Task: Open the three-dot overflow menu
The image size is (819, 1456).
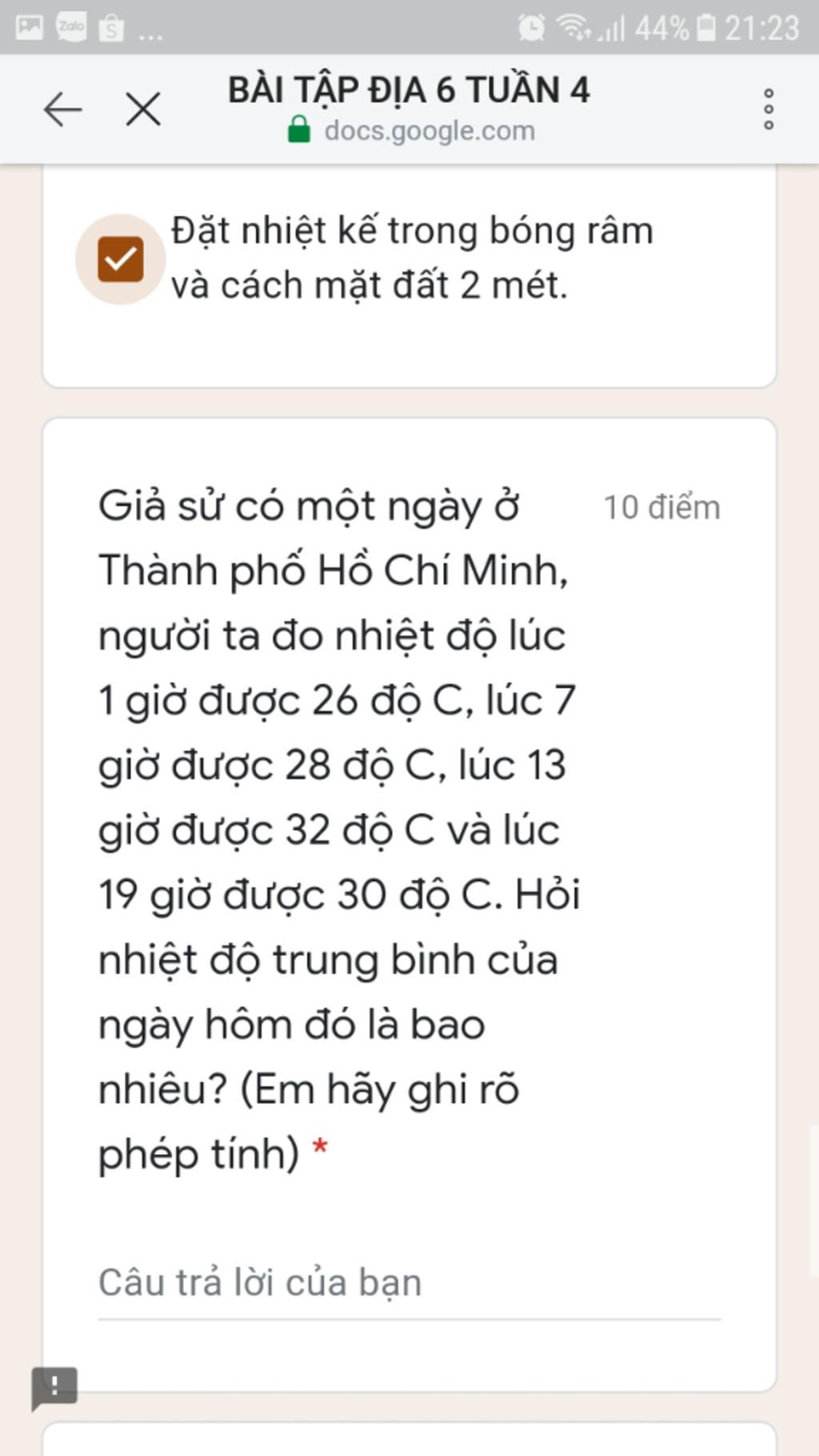Action: (768, 110)
